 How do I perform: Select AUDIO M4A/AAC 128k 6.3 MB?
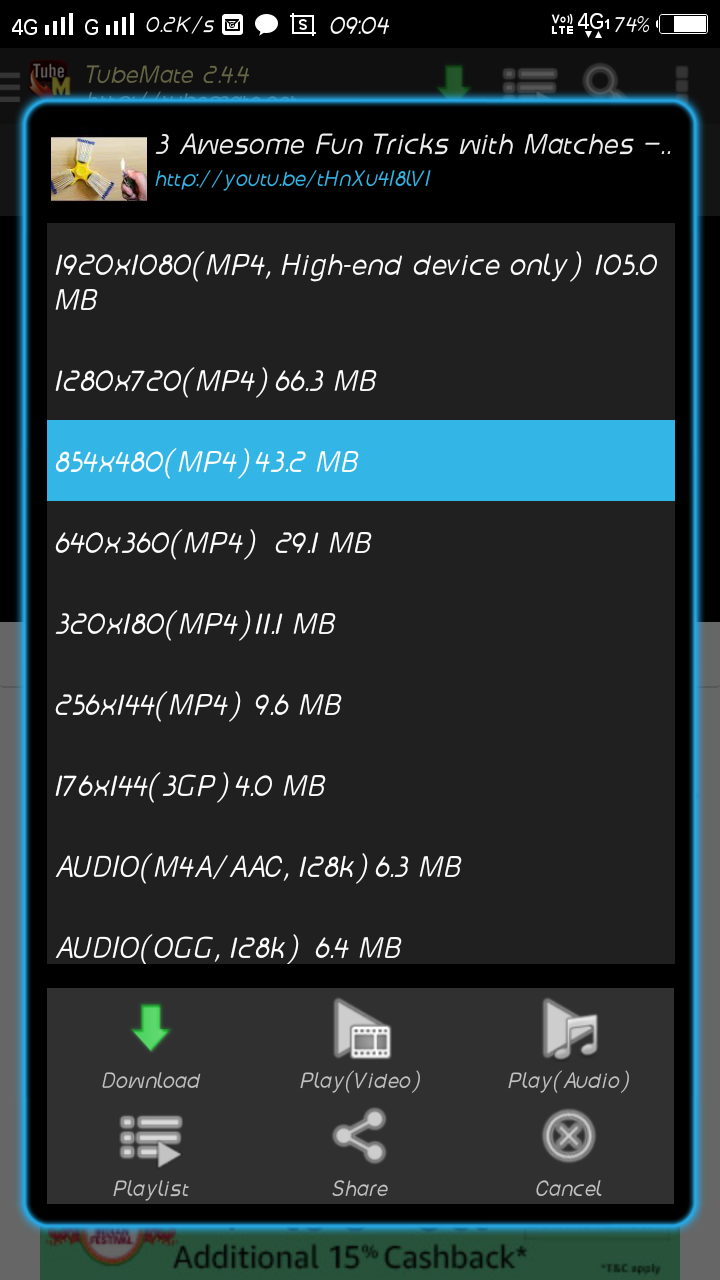360,866
